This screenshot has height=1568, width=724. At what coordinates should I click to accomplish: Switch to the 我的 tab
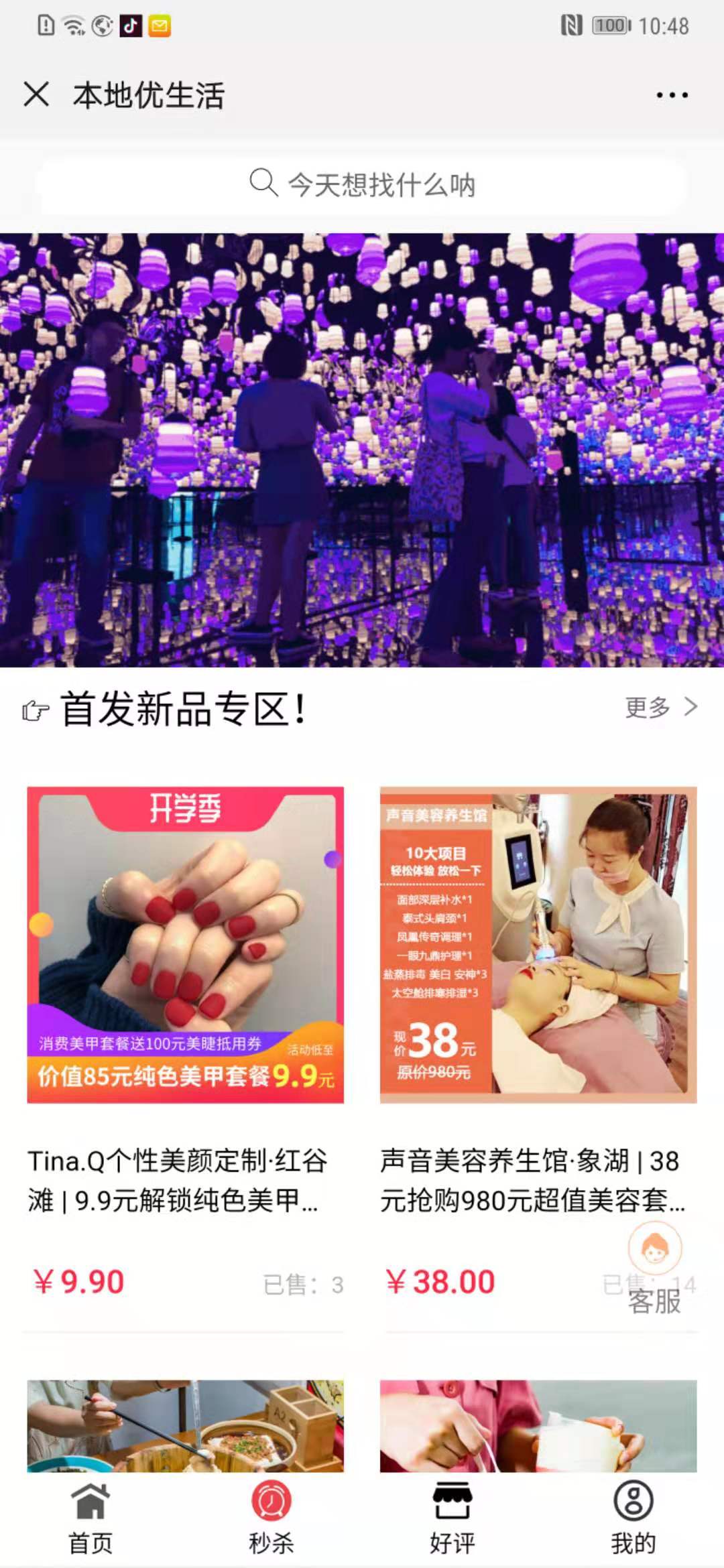pos(633,1518)
